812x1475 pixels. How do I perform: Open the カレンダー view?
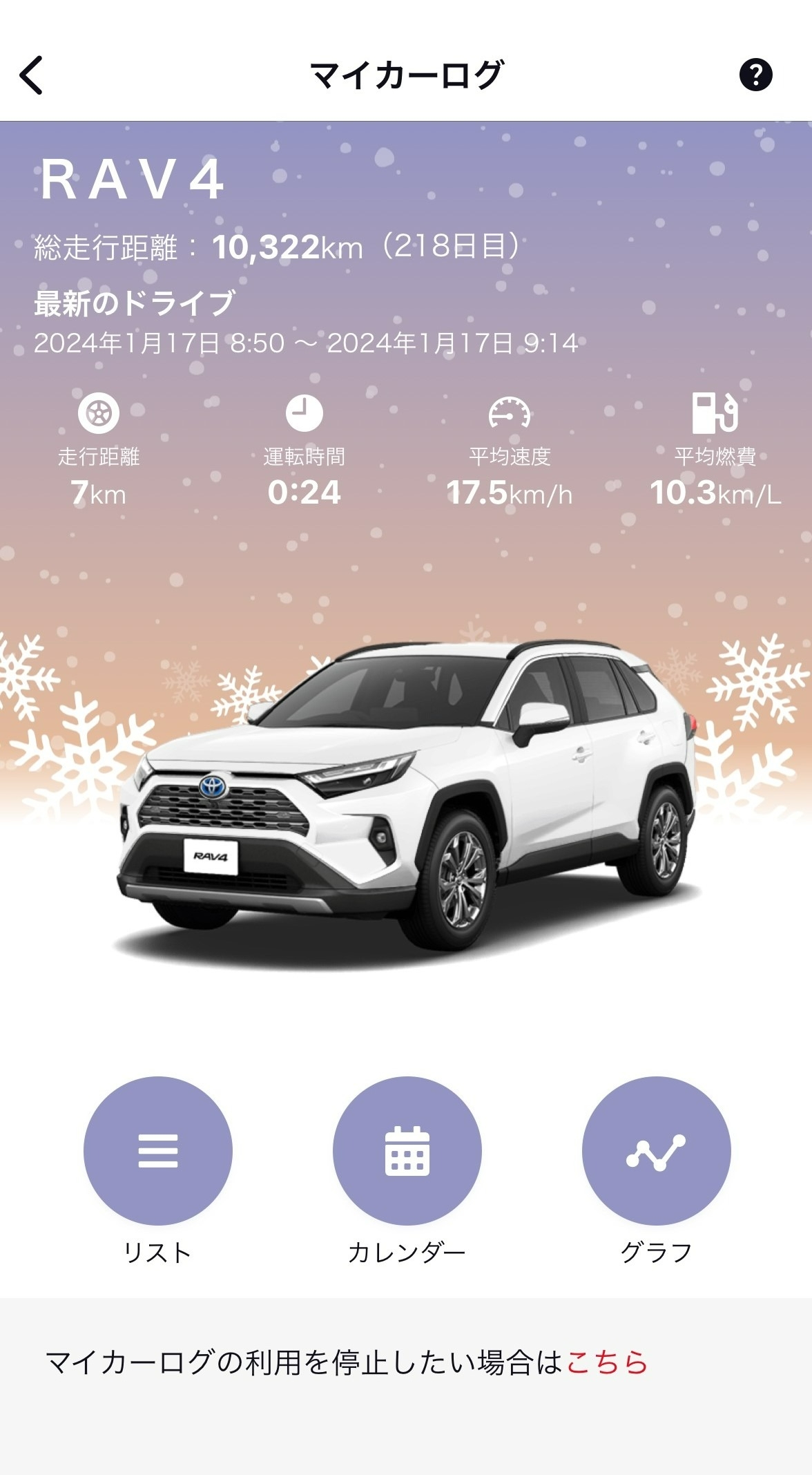pos(407,1151)
